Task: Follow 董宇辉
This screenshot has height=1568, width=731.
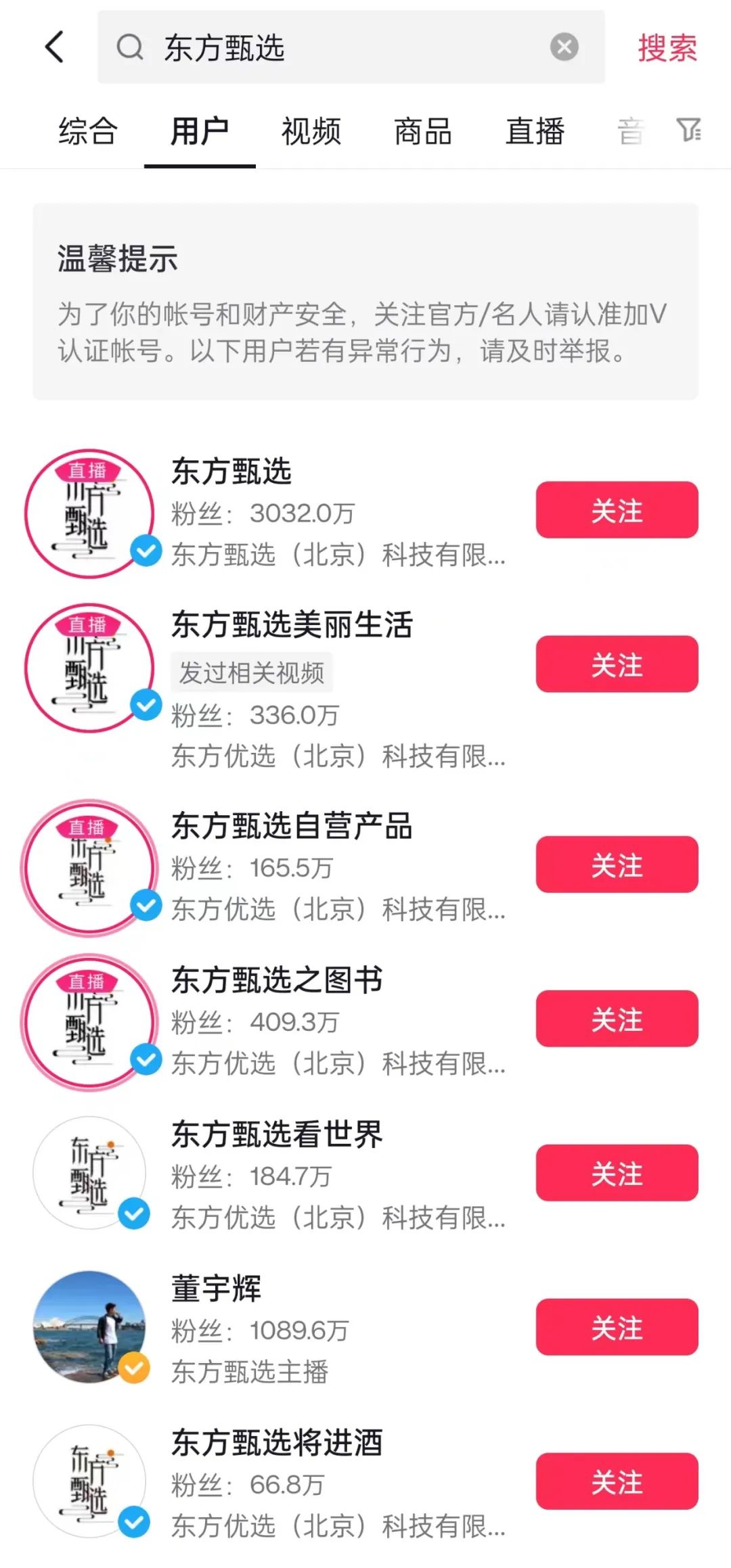Action: click(x=617, y=1327)
